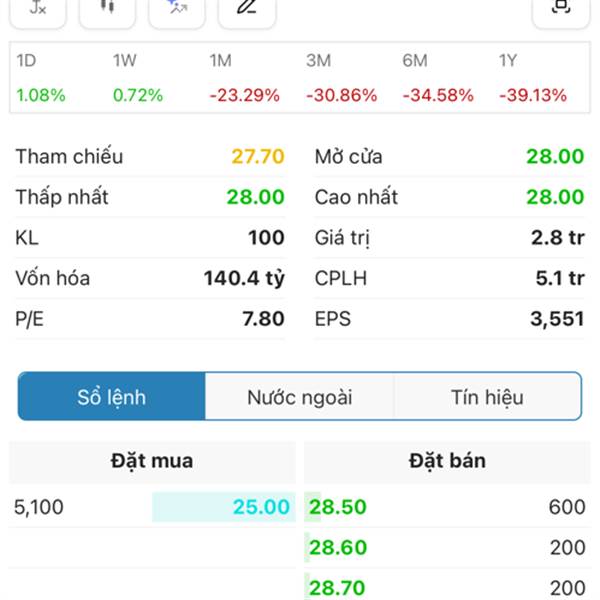Screen dimensions: 600x600
Task: Select the 1D performance period
Action: pyautogui.click(x=40, y=78)
